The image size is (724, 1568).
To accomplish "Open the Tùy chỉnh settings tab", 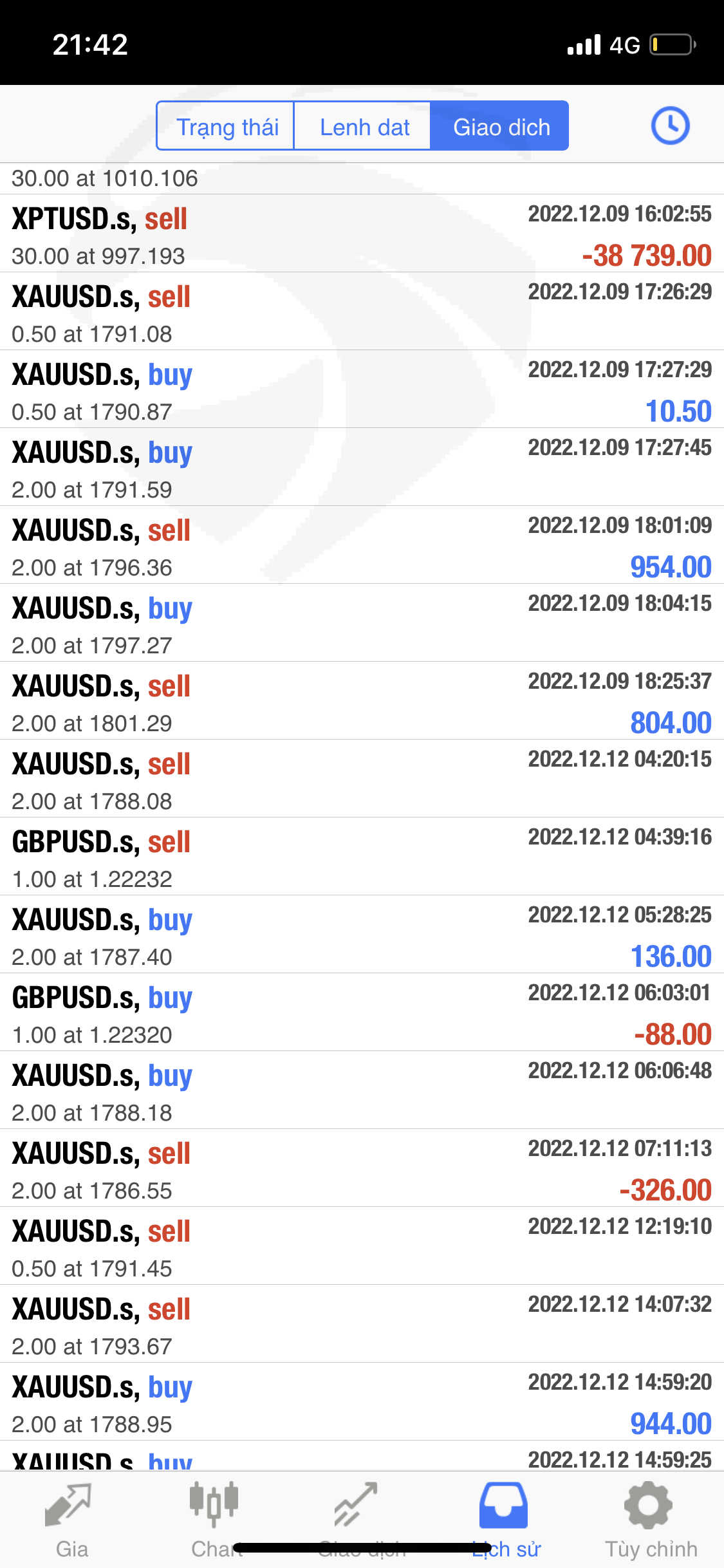I will 651,1520.
